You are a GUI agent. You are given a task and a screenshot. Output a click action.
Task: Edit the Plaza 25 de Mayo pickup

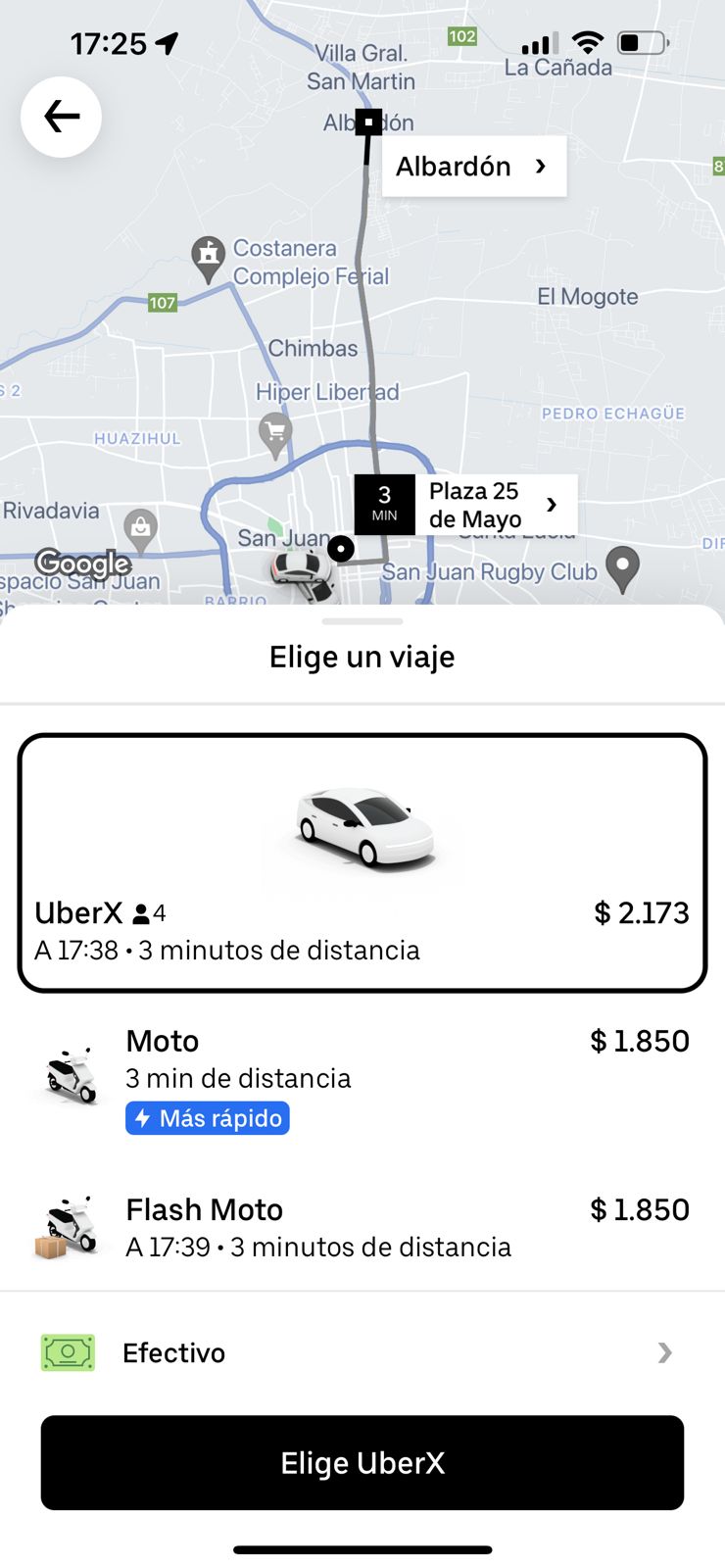(x=492, y=505)
